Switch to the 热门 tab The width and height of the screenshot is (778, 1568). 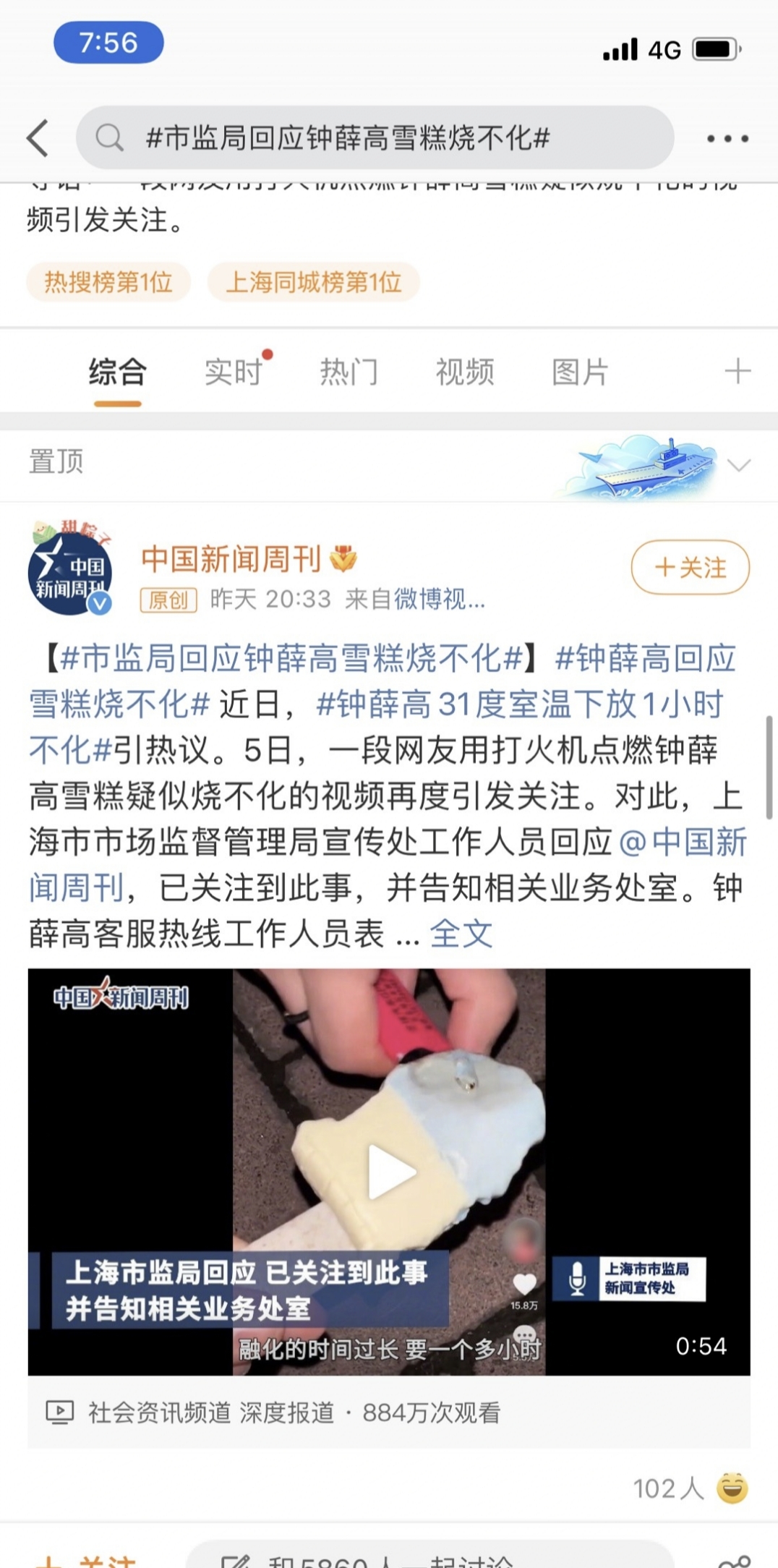[x=349, y=372]
